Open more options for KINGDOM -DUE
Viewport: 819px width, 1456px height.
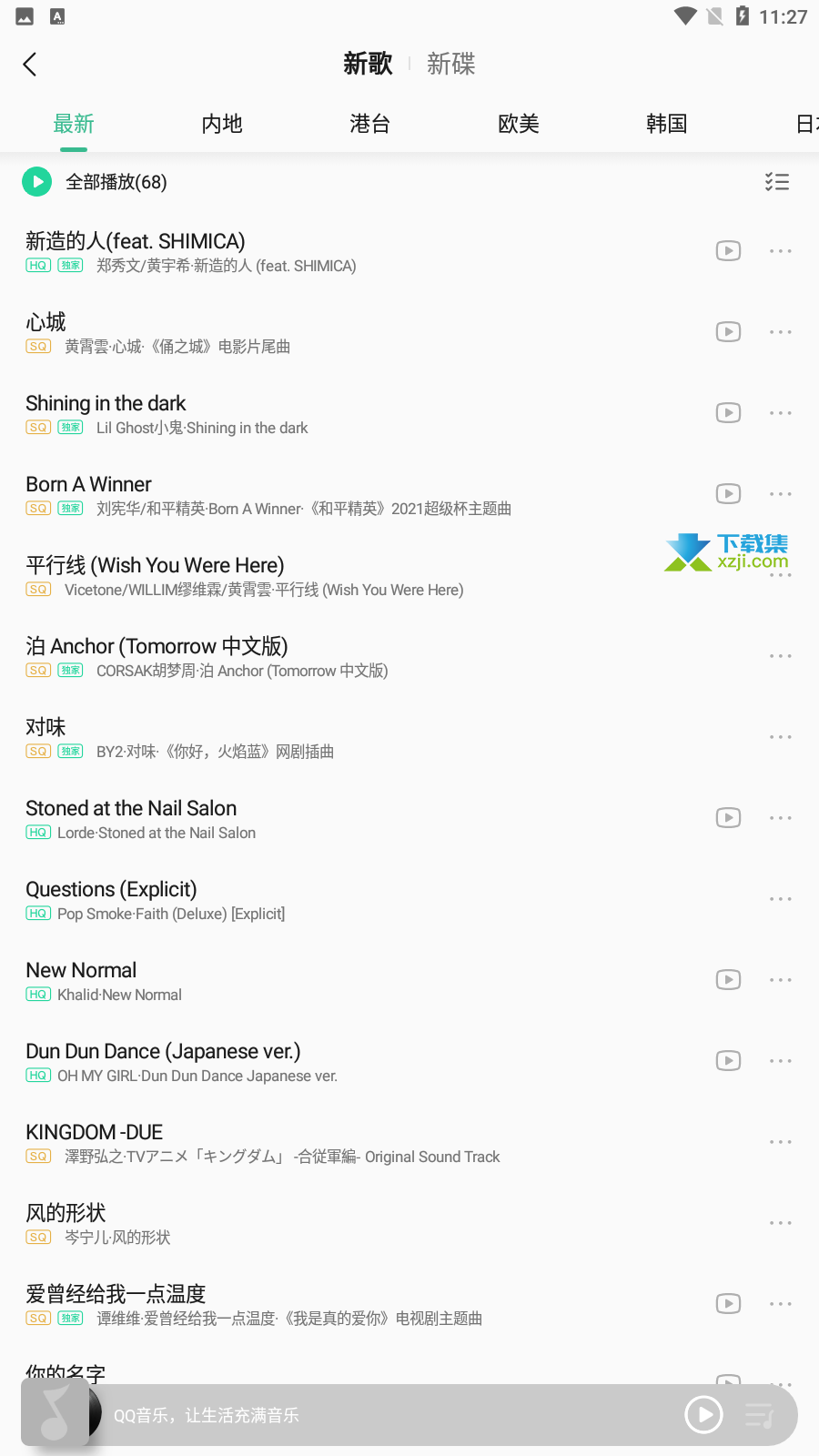click(781, 1142)
